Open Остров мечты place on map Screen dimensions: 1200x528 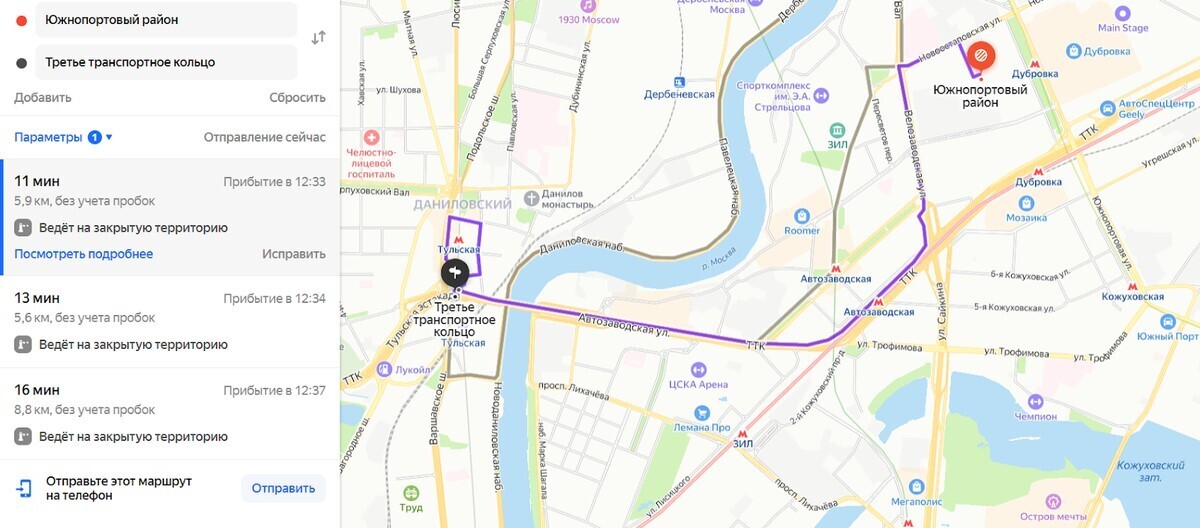click(x=1053, y=501)
